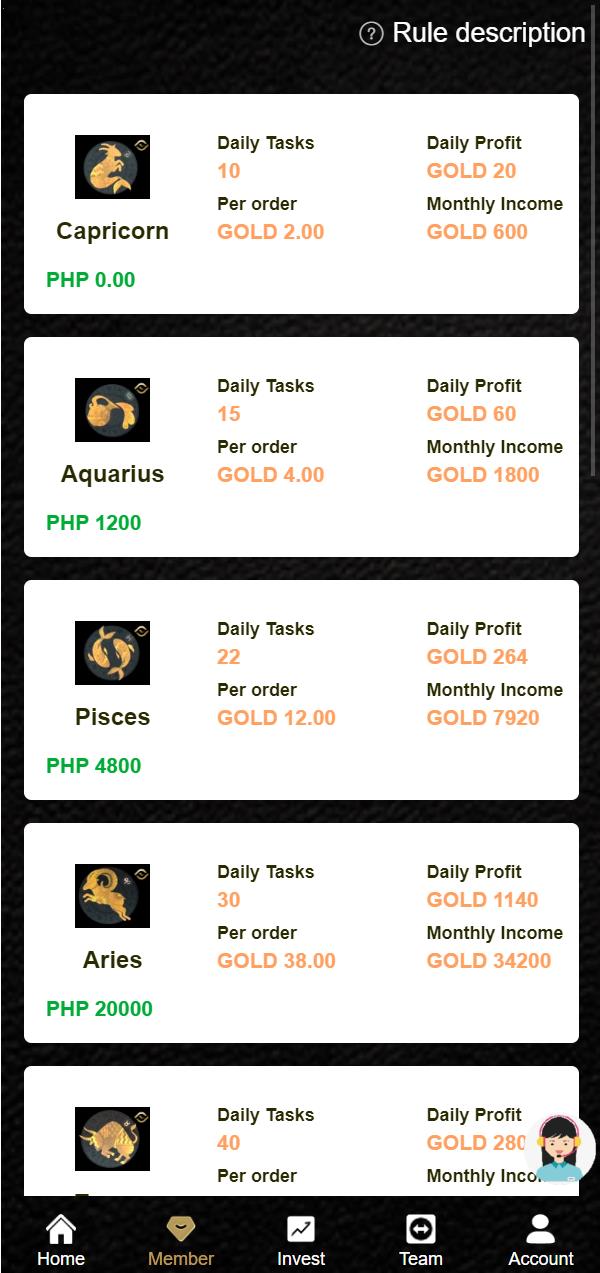Open customer service chat
600x1273 pixels.
(x=559, y=1149)
